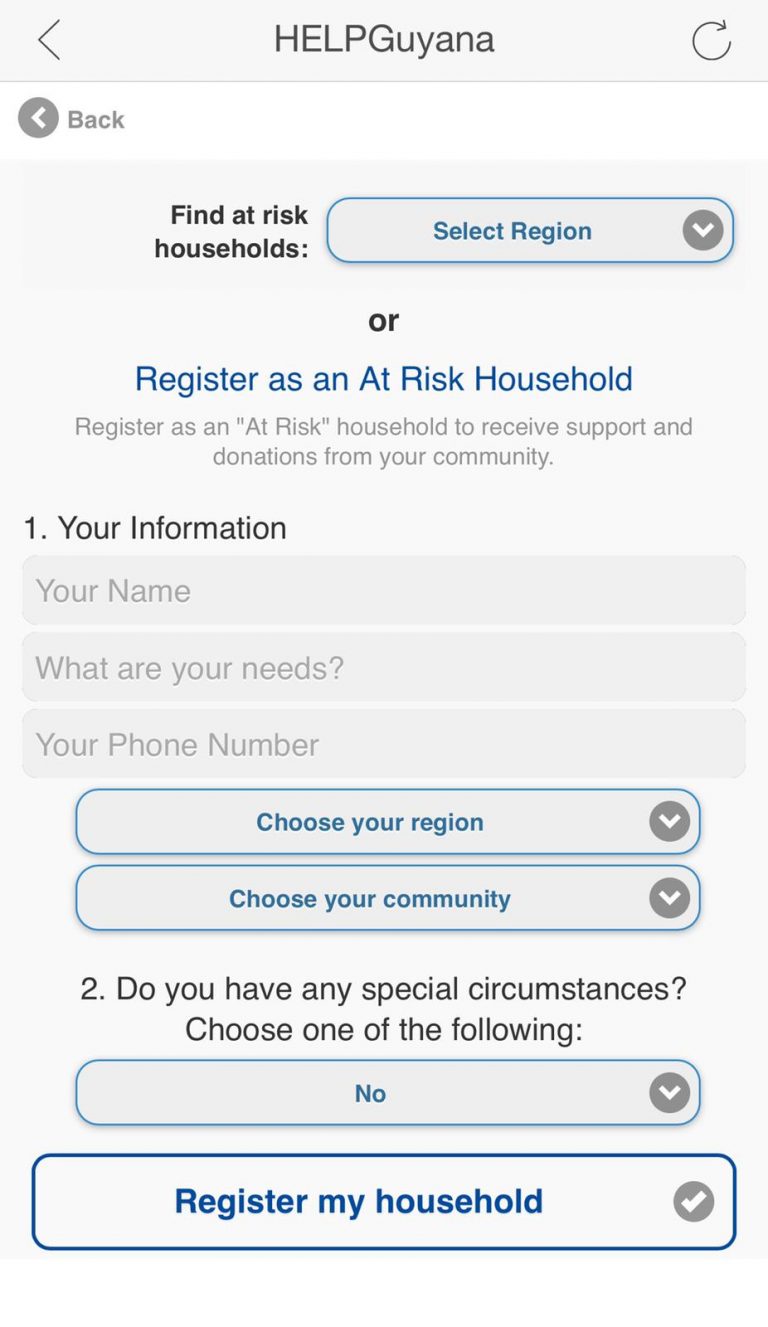Viewport: 768px width, 1327px height.
Task: Select the Your Phone Number field
Action: pos(384,744)
